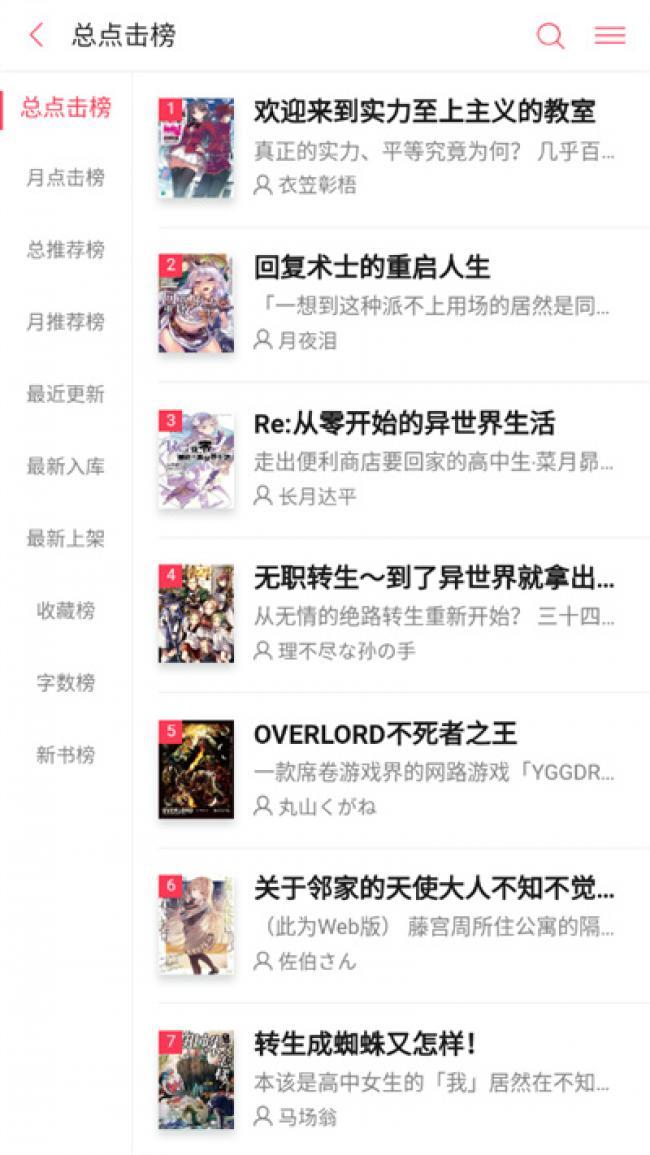Tap the 转生成蜘蛛又怎样! entry
Image resolution: width=650 pixels, height=1155 pixels.
pos(365,1044)
